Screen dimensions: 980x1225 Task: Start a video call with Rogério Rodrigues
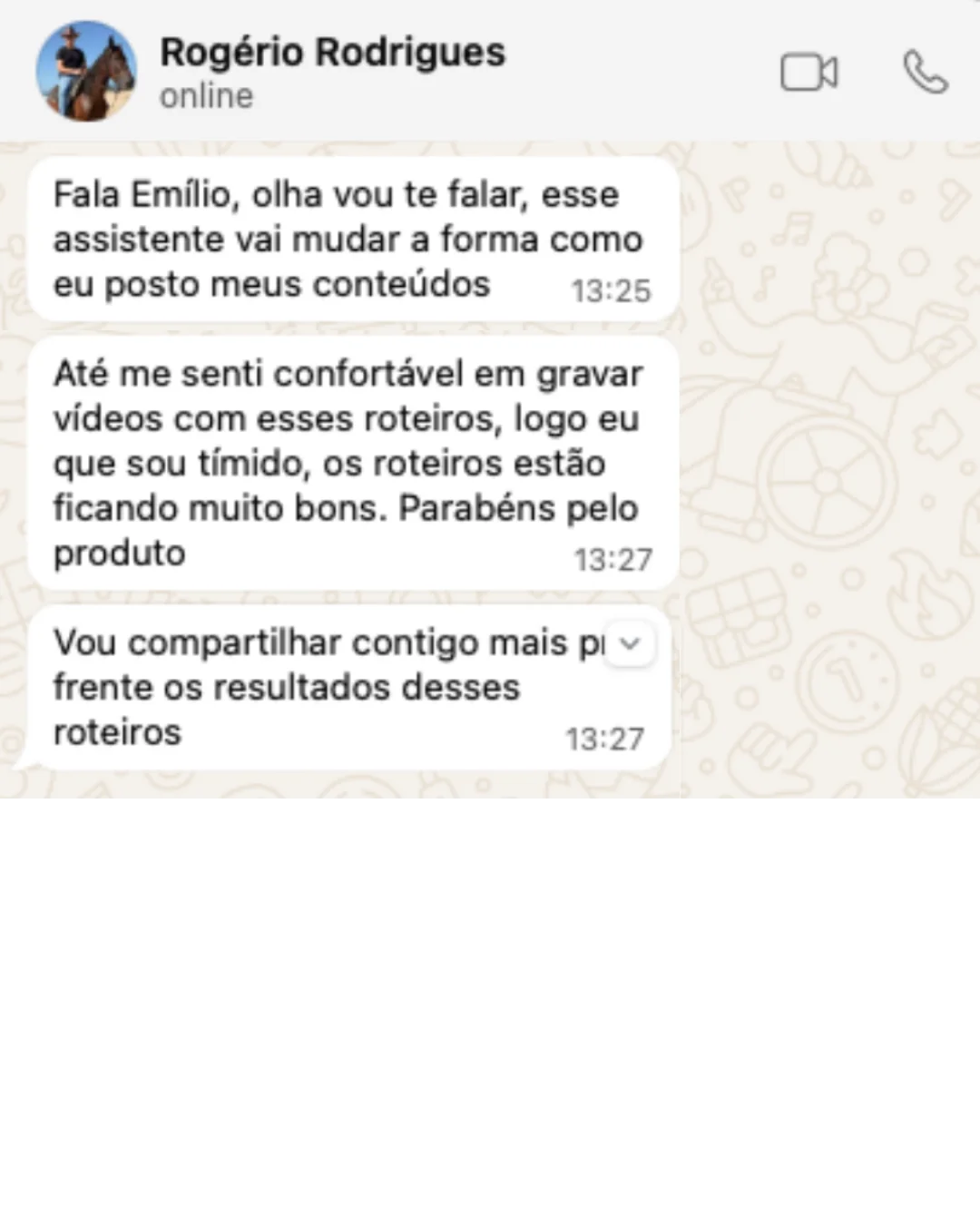coord(810,72)
